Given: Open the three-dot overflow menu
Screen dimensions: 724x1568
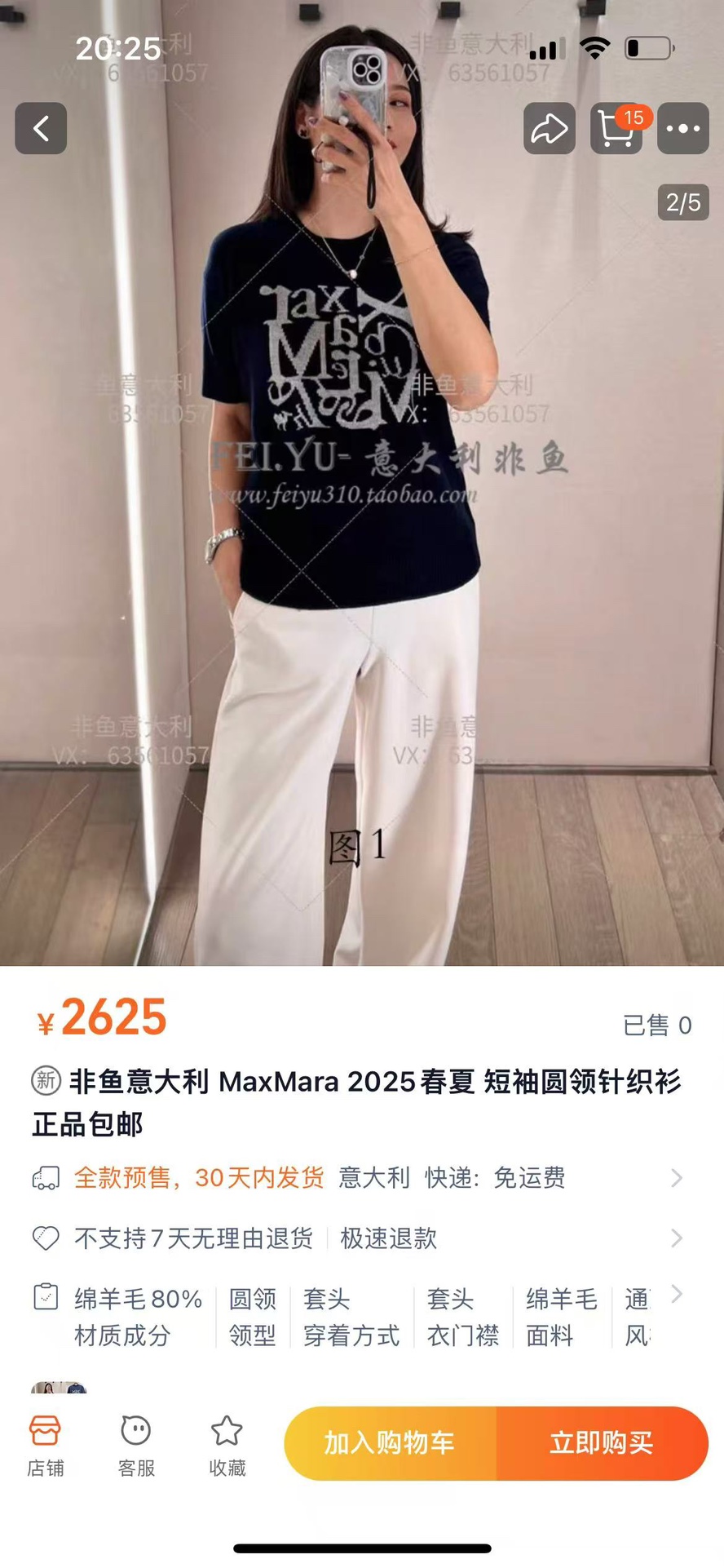Looking at the screenshot, I should (x=683, y=128).
